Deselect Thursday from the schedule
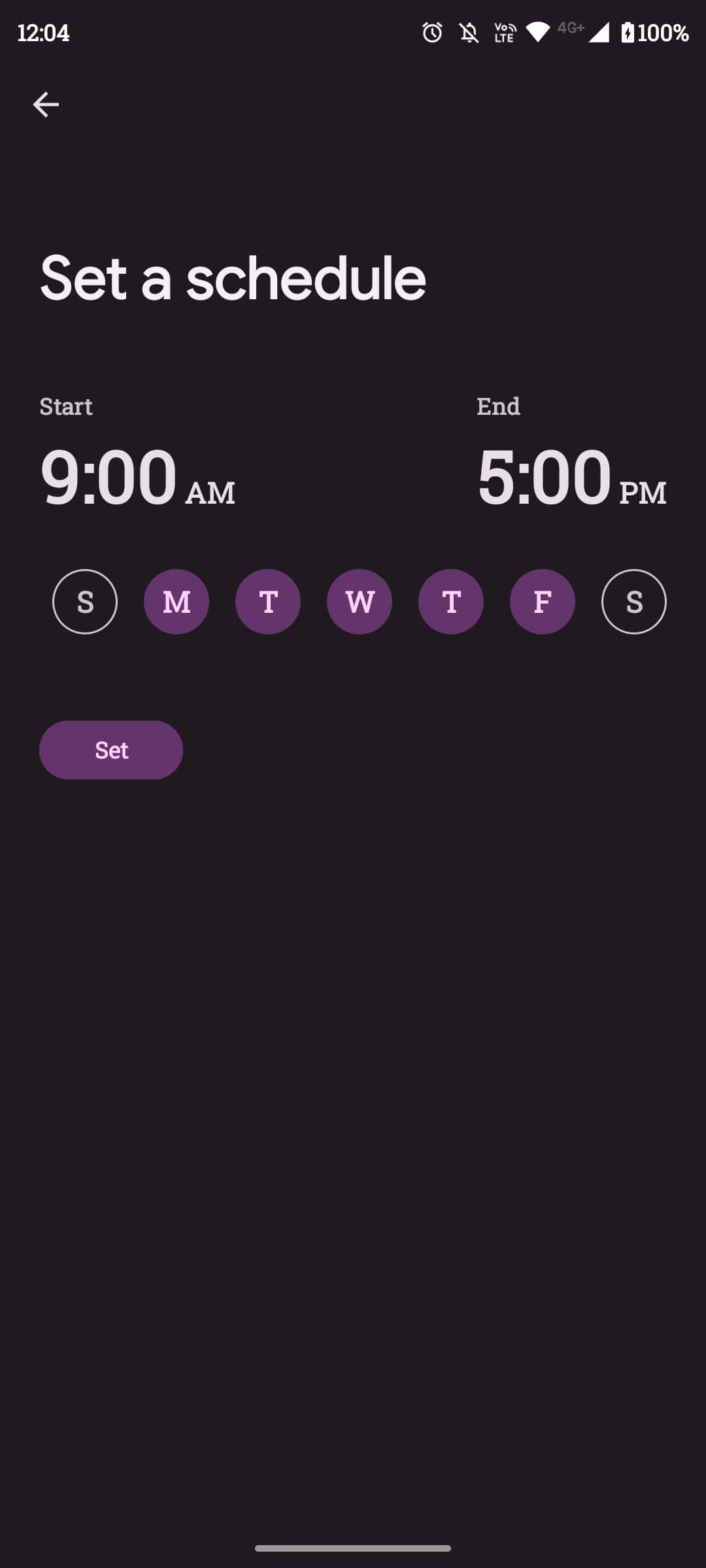This screenshot has width=706, height=1568. (x=451, y=602)
